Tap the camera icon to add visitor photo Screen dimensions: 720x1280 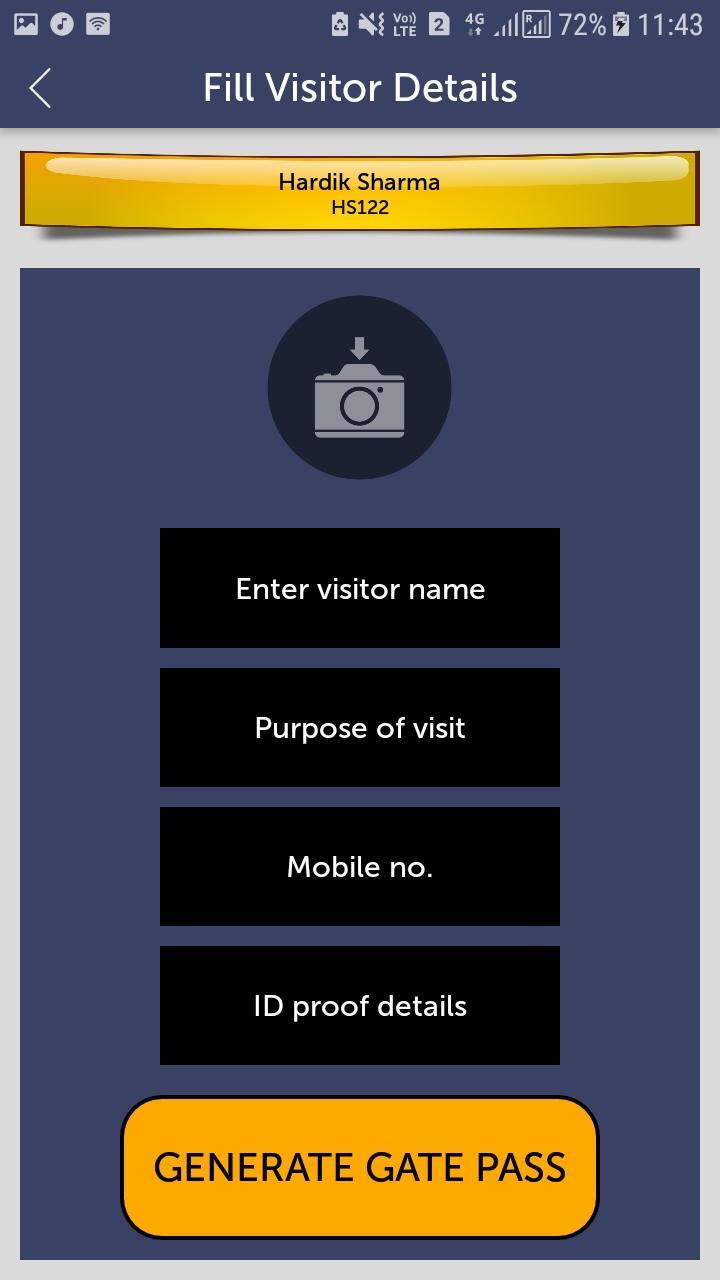tap(359, 388)
